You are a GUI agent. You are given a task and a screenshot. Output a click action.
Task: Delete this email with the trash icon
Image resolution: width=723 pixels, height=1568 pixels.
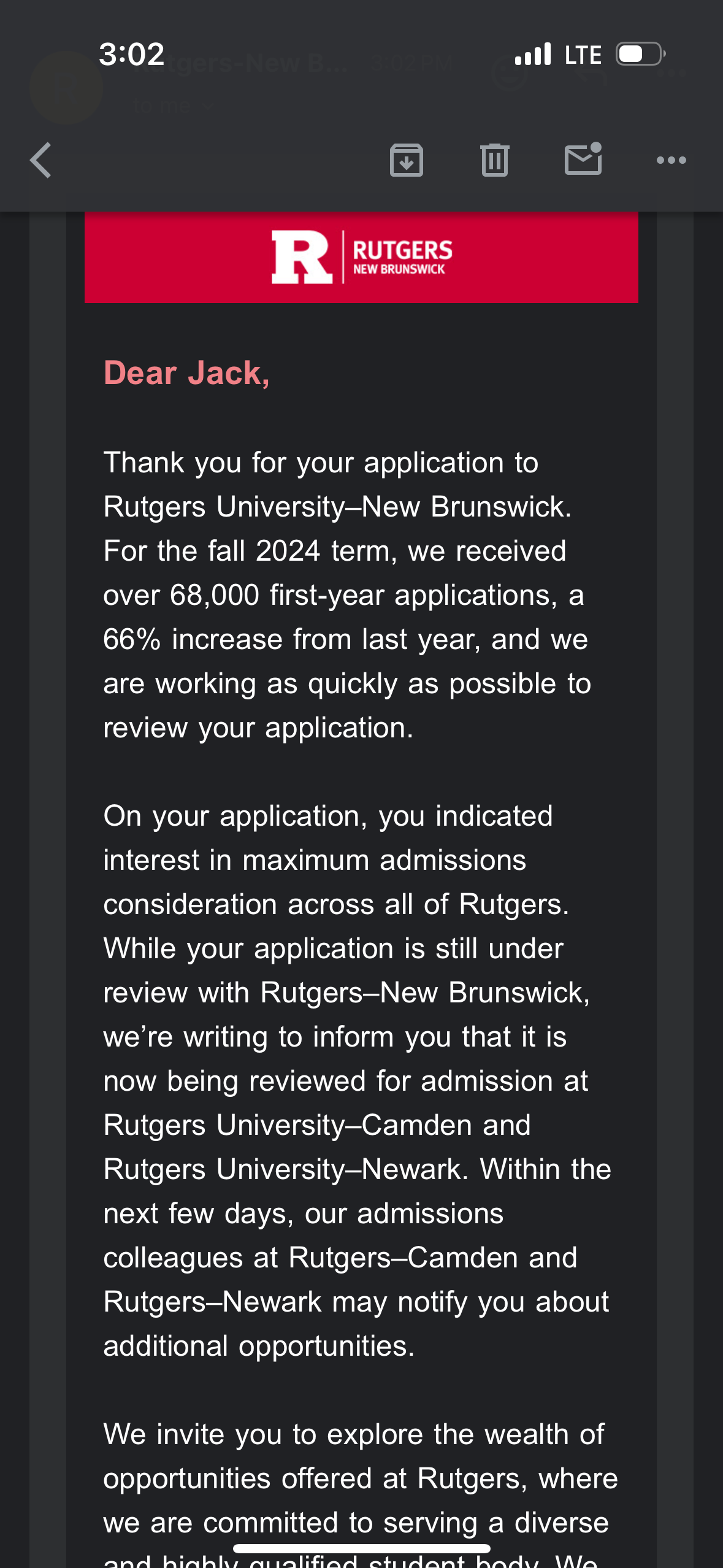[x=494, y=161]
